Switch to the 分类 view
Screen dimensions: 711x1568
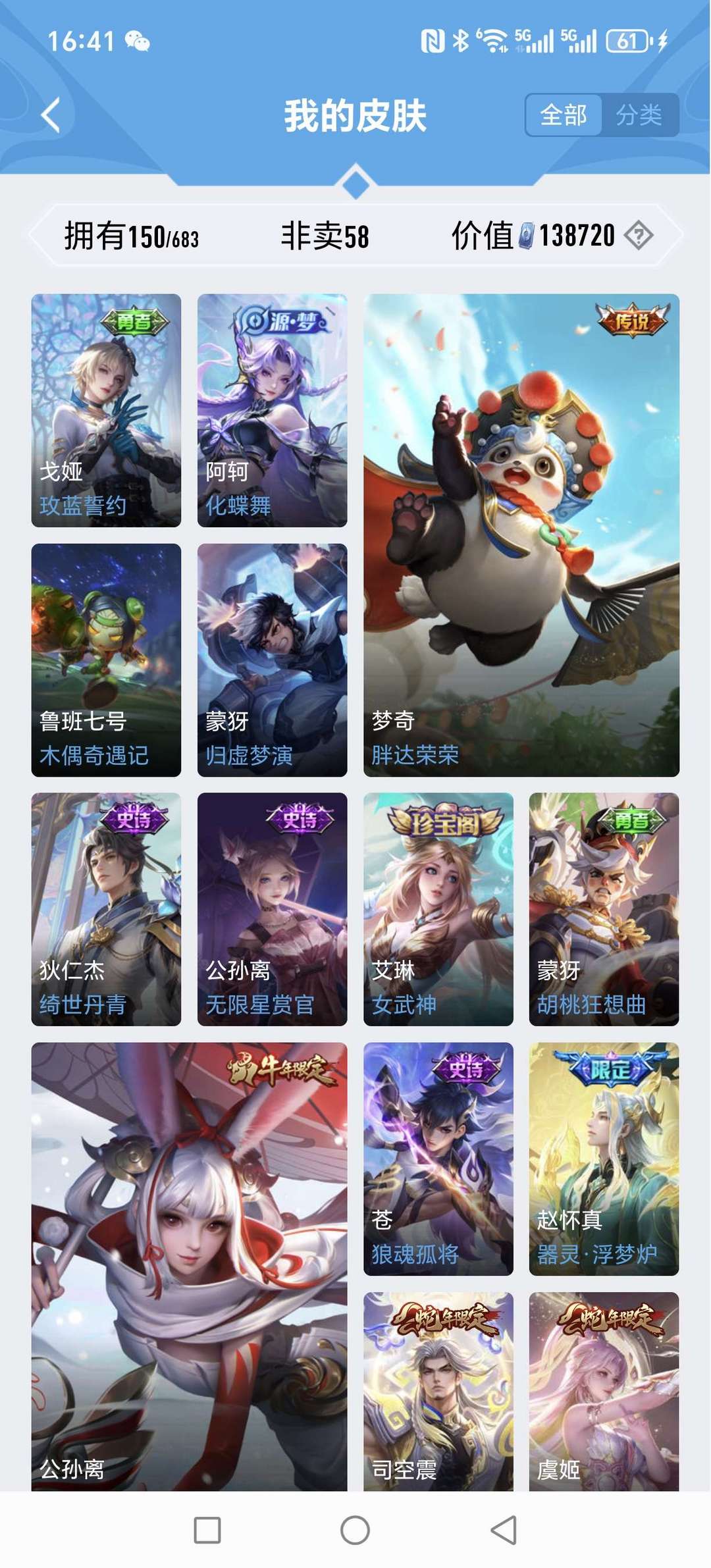[x=639, y=115]
